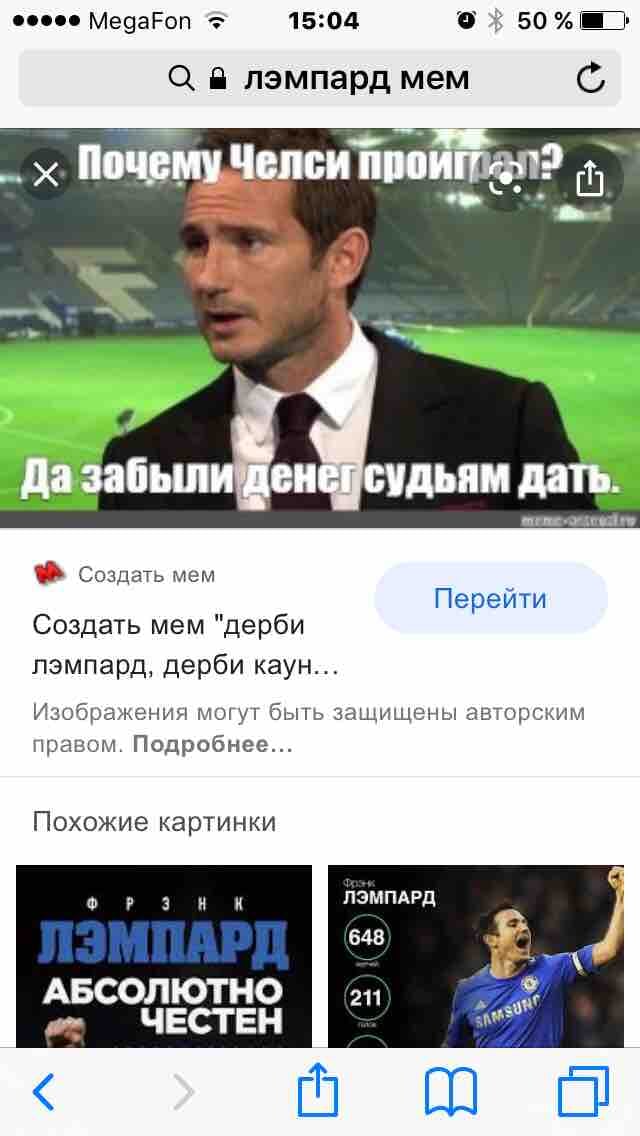Open the meme source page title

(186, 645)
